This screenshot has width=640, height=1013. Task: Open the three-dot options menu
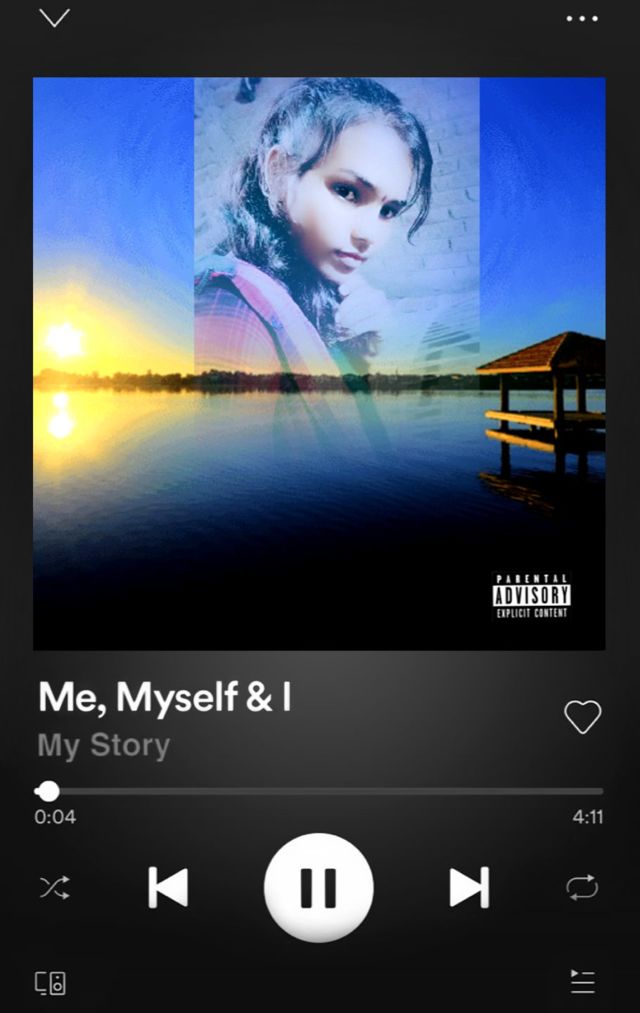pos(582,18)
